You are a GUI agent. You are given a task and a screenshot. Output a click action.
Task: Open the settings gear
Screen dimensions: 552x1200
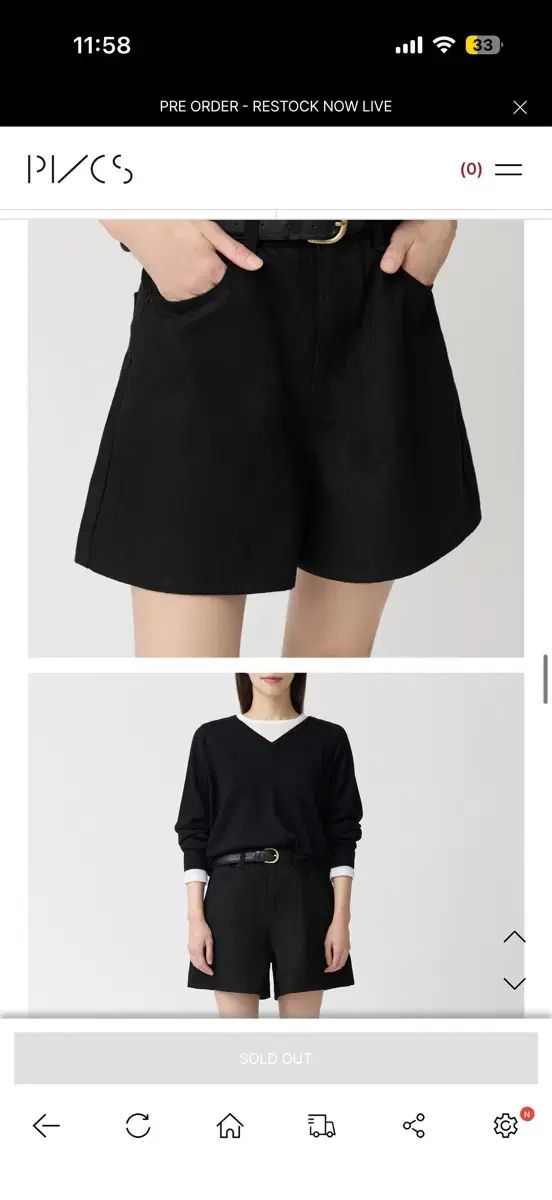pos(506,1126)
